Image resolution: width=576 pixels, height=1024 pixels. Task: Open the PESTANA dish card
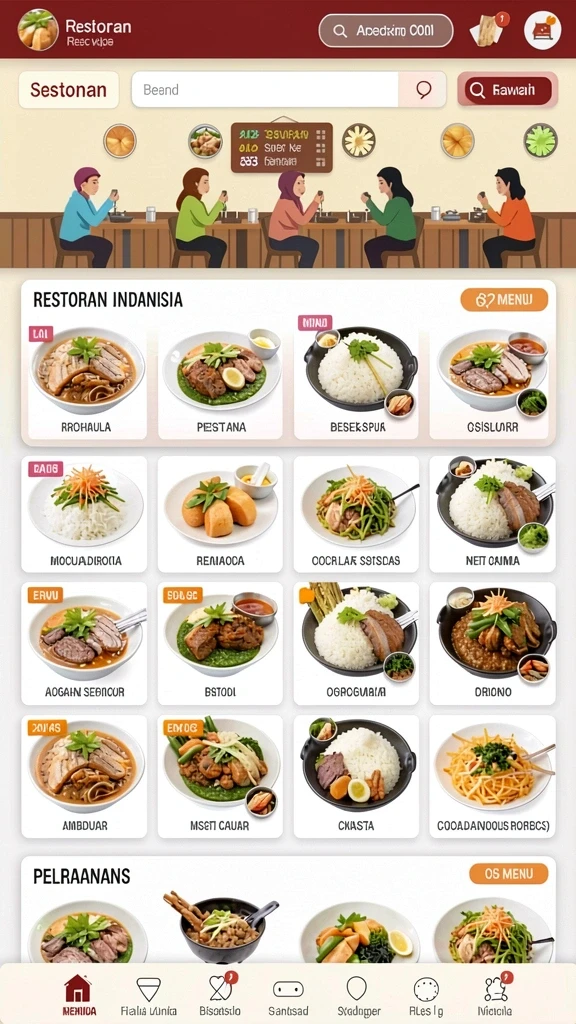221,381
